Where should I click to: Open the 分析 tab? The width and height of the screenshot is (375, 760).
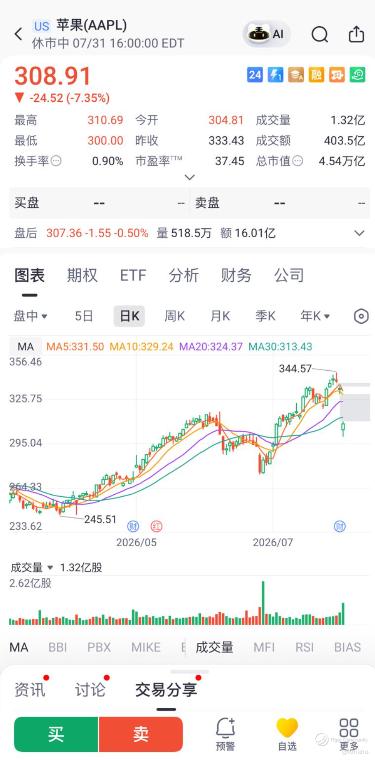pos(184,275)
